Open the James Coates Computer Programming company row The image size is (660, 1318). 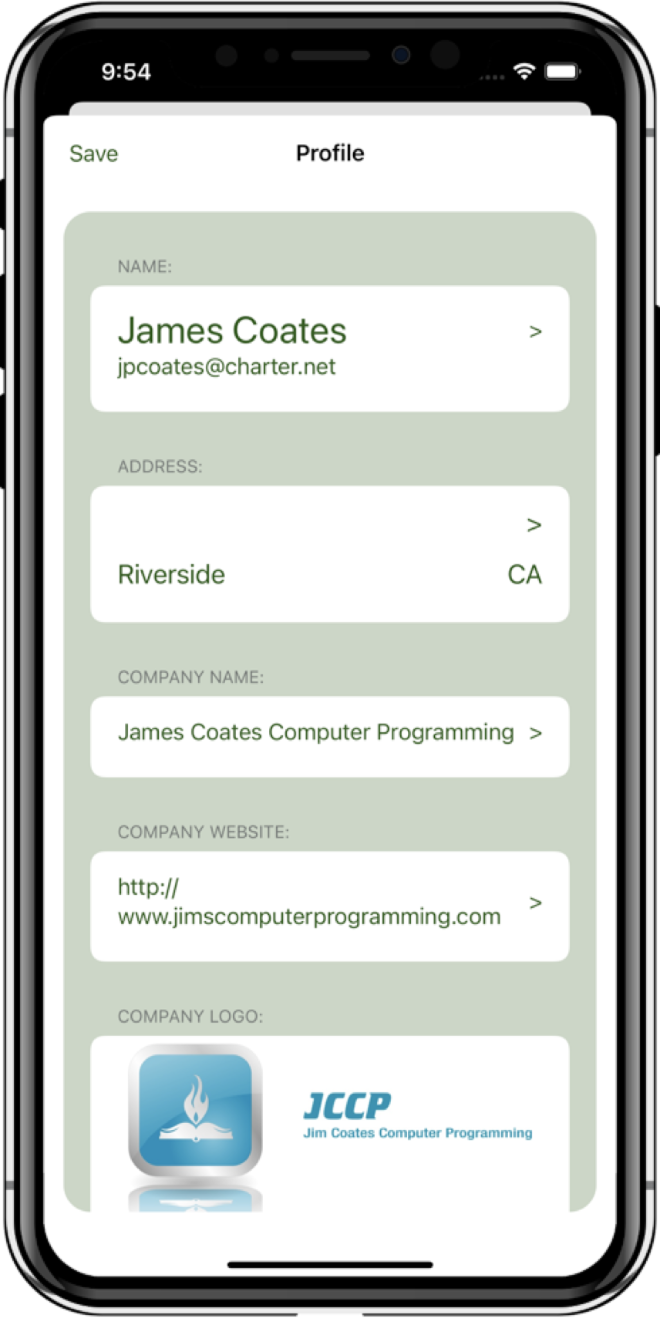tap(330, 737)
